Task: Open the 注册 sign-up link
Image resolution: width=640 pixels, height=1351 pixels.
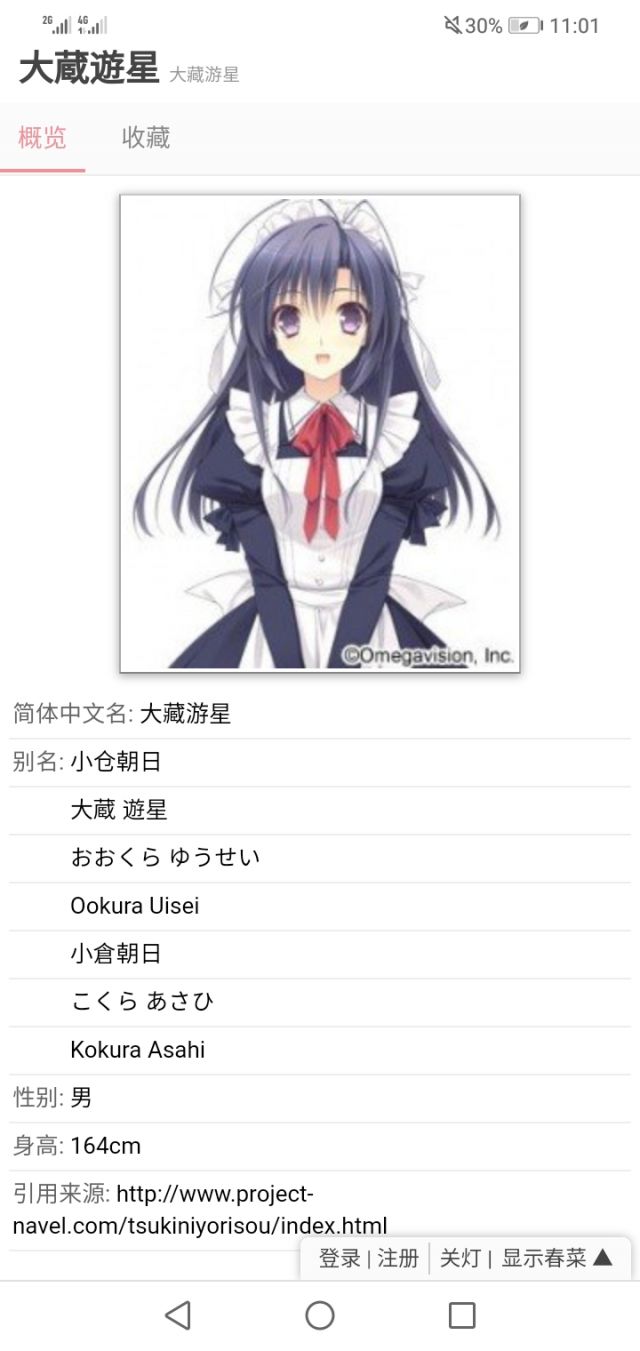Action: (x=398, y=1258)
